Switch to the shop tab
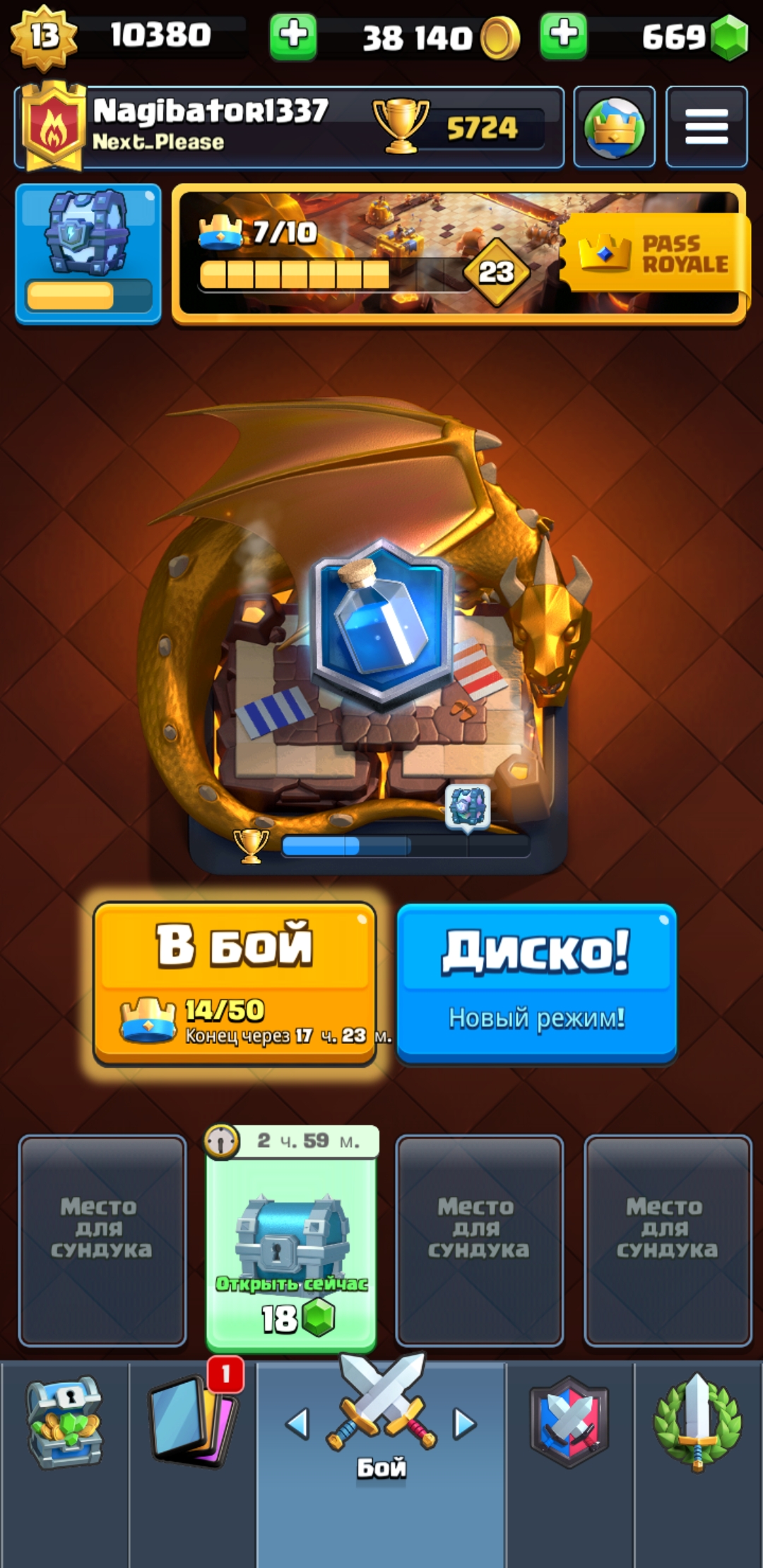This screenshot has width=763, height=1568. (65, 1423)
